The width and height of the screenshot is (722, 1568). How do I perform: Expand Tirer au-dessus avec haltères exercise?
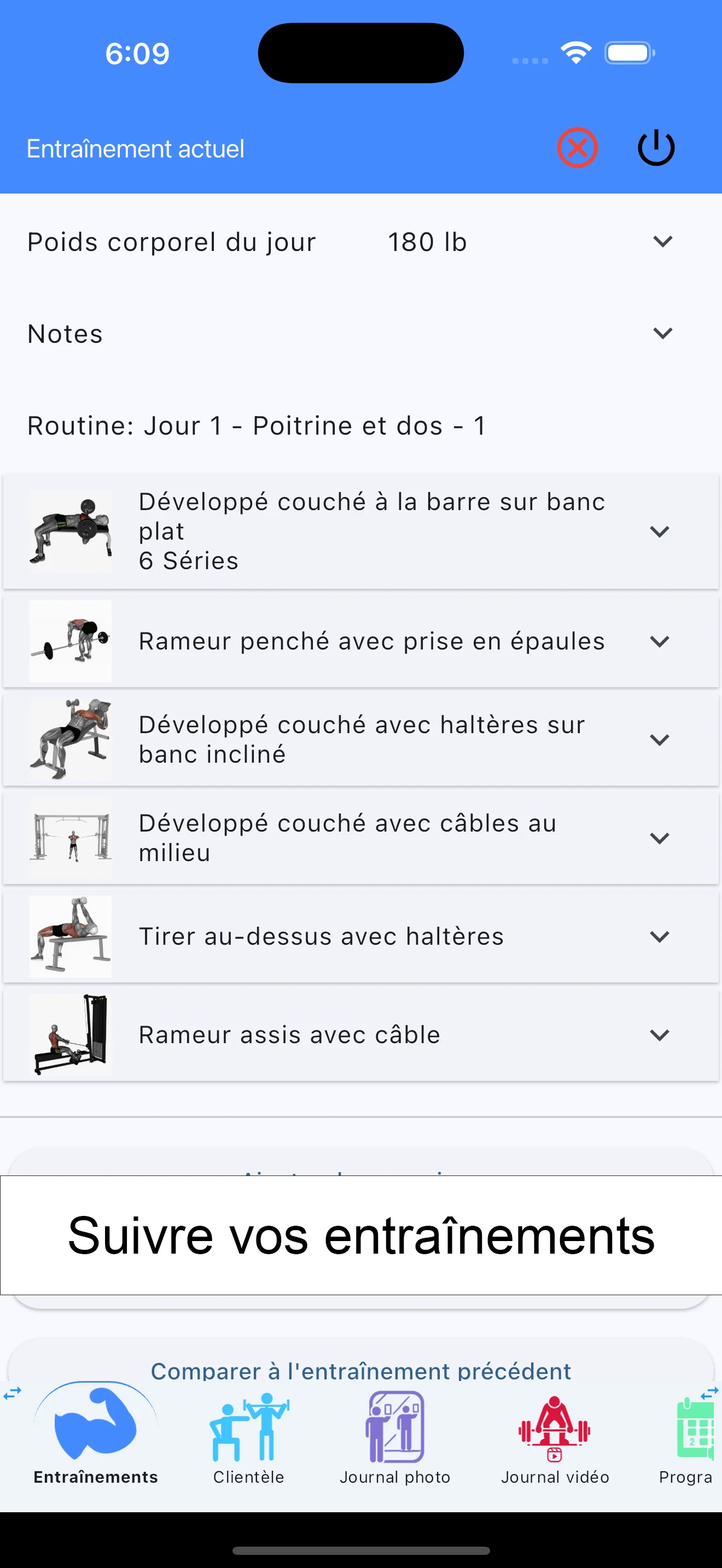pos(660,936)
